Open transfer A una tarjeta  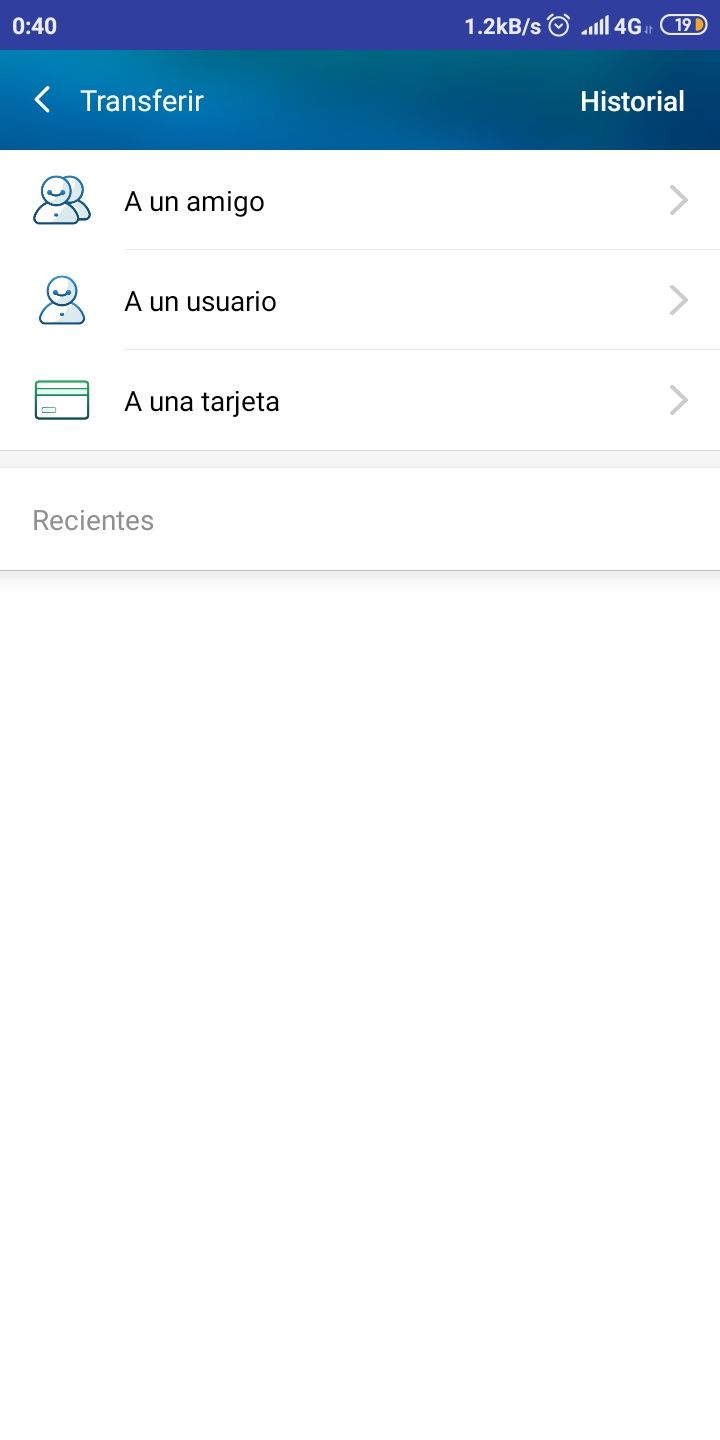point(360,401)
